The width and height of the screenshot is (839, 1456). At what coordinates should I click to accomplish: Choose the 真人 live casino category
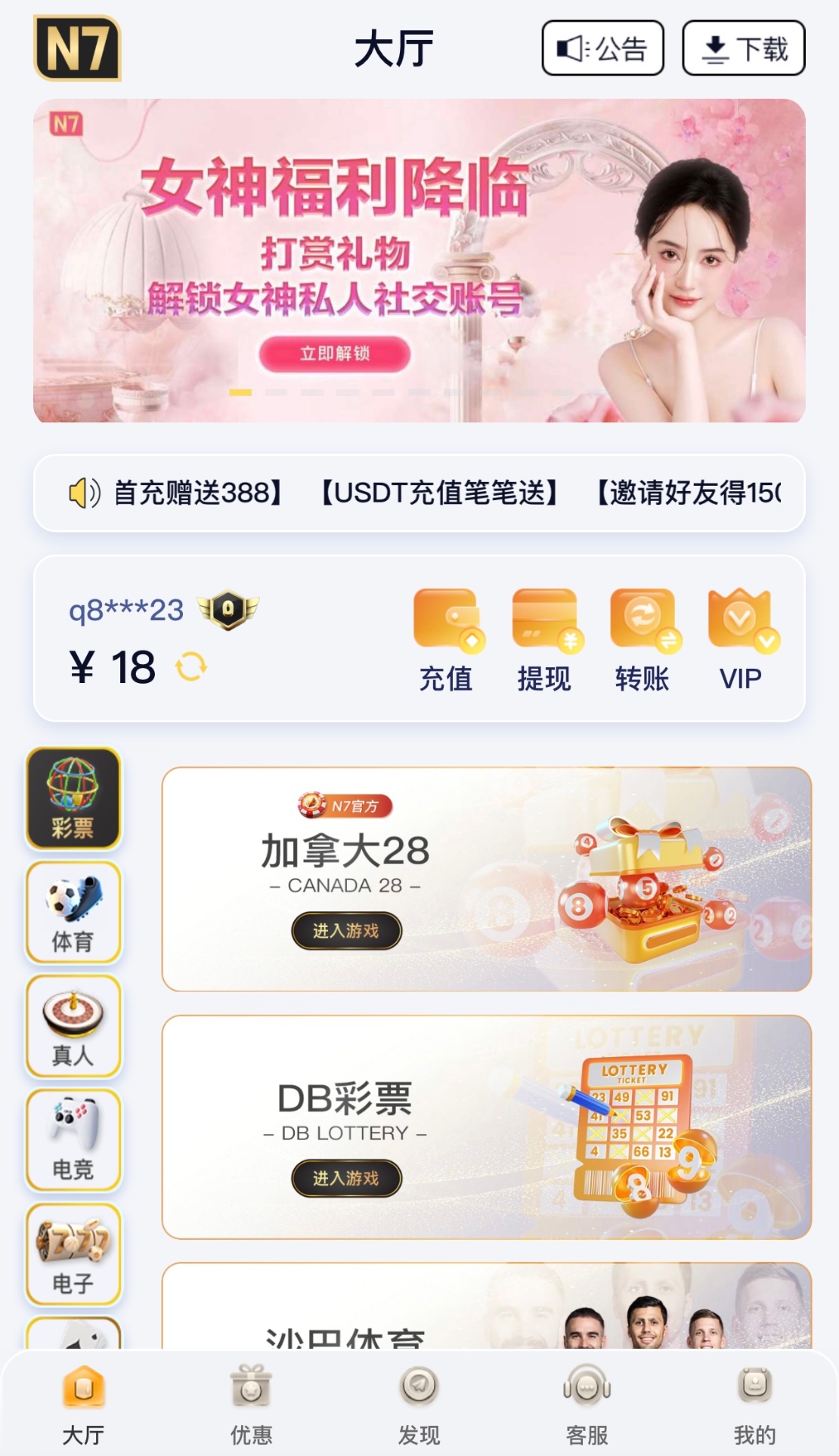pyautogui.click(x=73, y=1026)
